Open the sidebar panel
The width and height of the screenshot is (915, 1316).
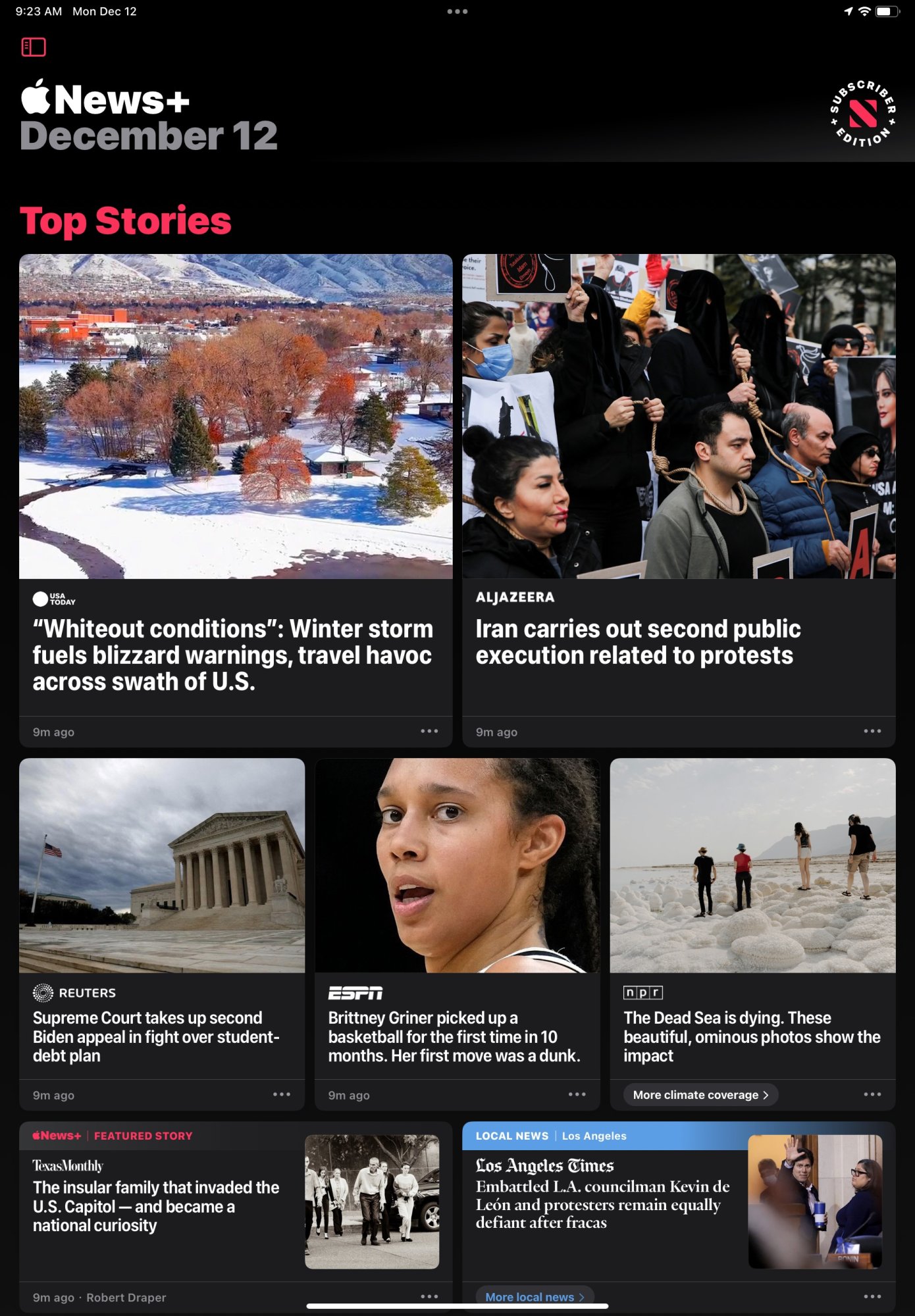point(34,47)
